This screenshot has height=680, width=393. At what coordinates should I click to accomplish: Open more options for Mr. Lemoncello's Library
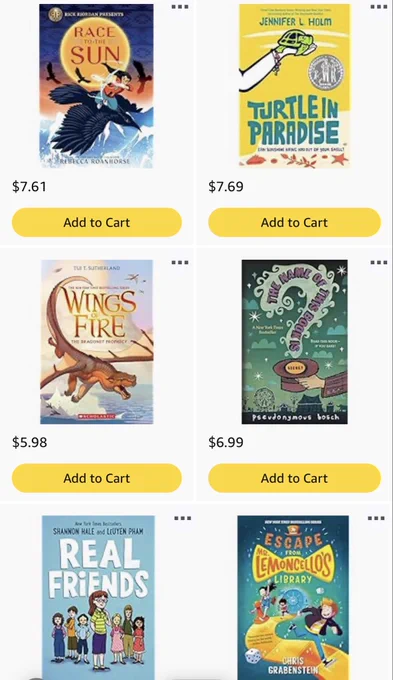[376, 518]
